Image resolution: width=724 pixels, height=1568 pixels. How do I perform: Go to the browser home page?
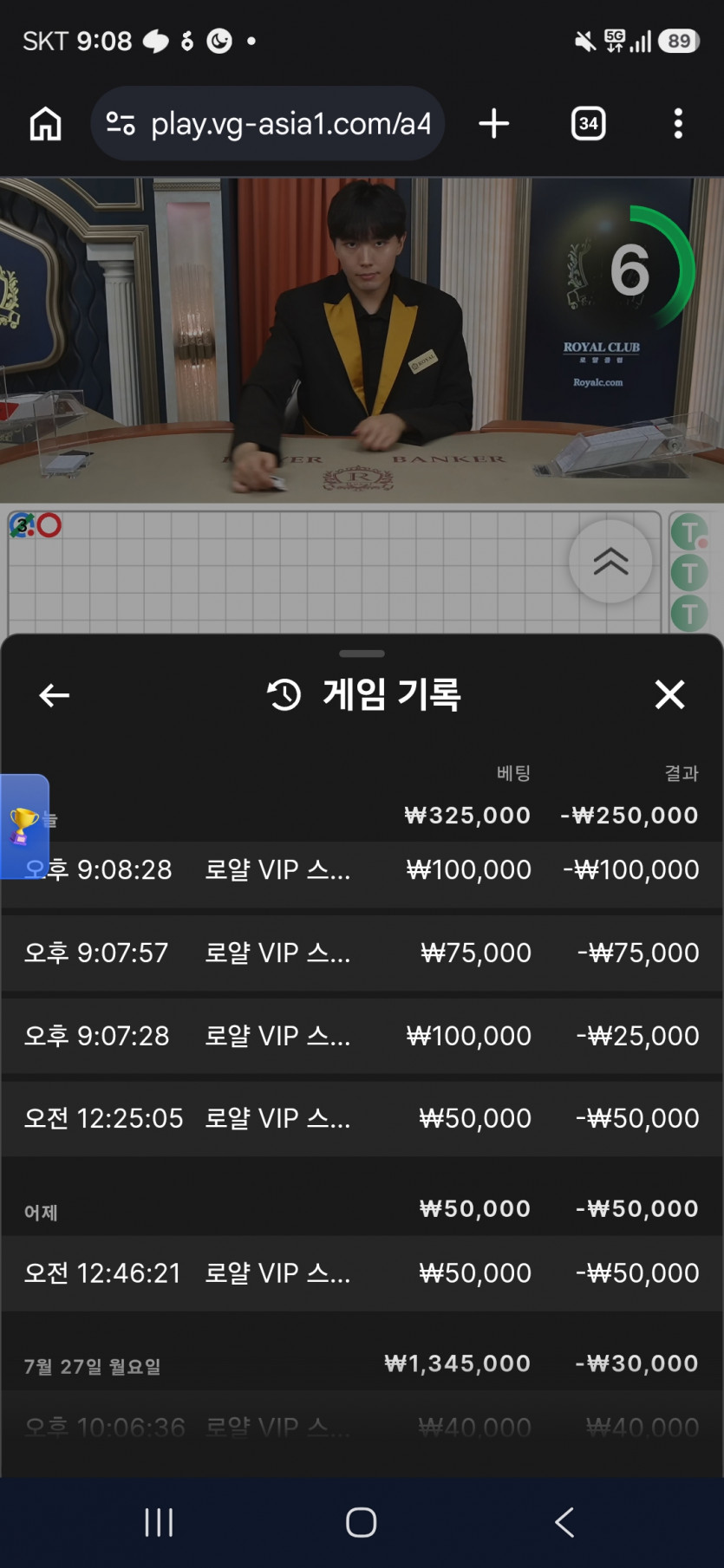pyautogui.click(x=45, y=124)
